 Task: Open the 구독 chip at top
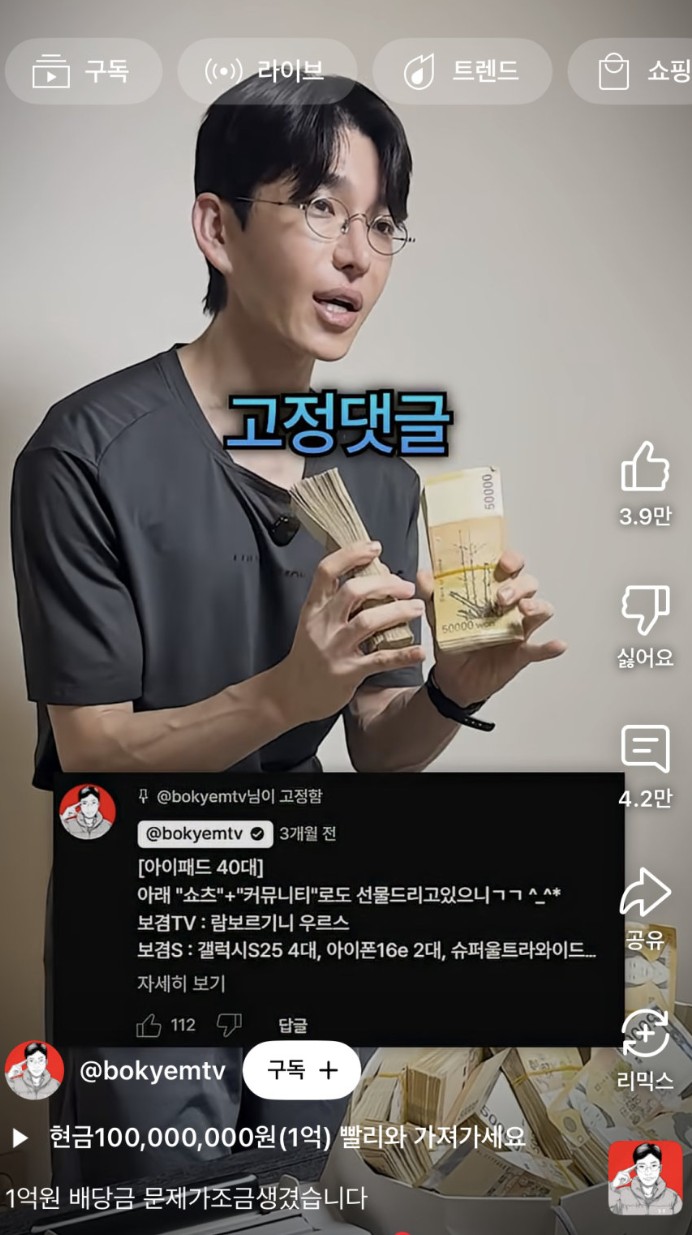click(x=83, y=72)
